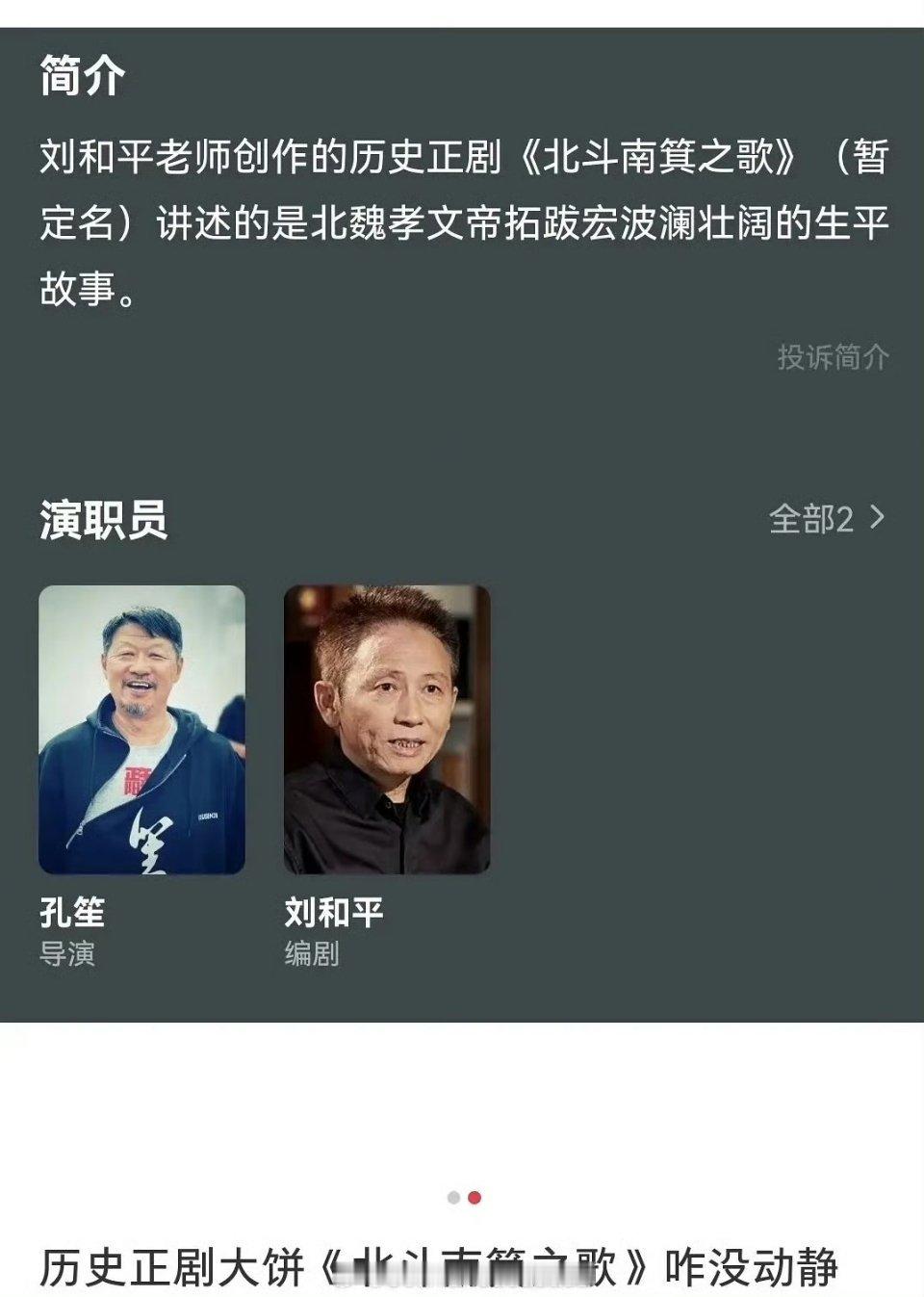The height and width of the screenshot is (1297, 924).
Task: Open screenwriter 刘和平's profile card
Action: pyautogui.click(x=387, y=729)
